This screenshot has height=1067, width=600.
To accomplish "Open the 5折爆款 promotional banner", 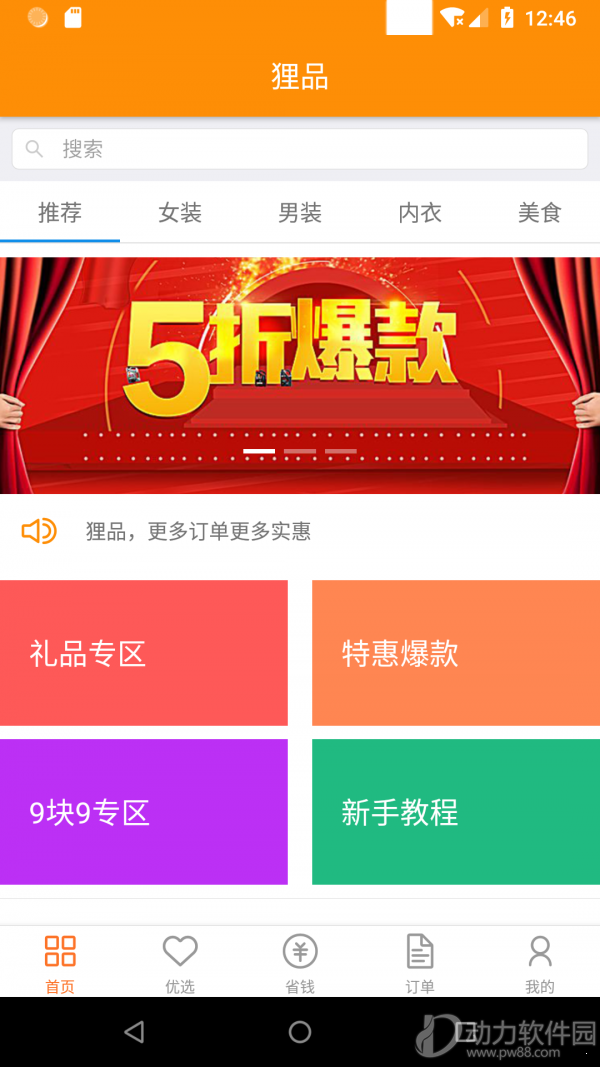I will click(x=300, y=375).
